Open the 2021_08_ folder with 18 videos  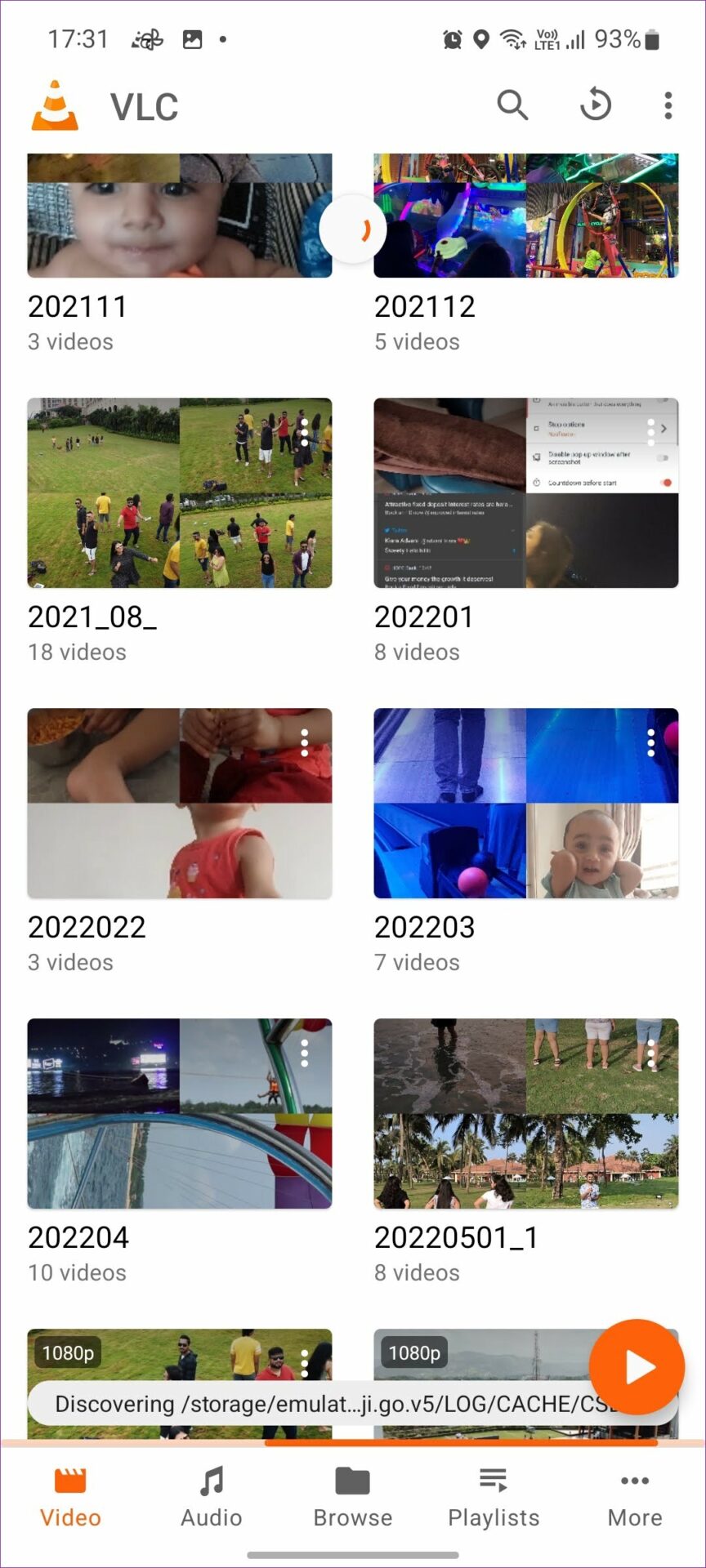click(x=179, y=492)
